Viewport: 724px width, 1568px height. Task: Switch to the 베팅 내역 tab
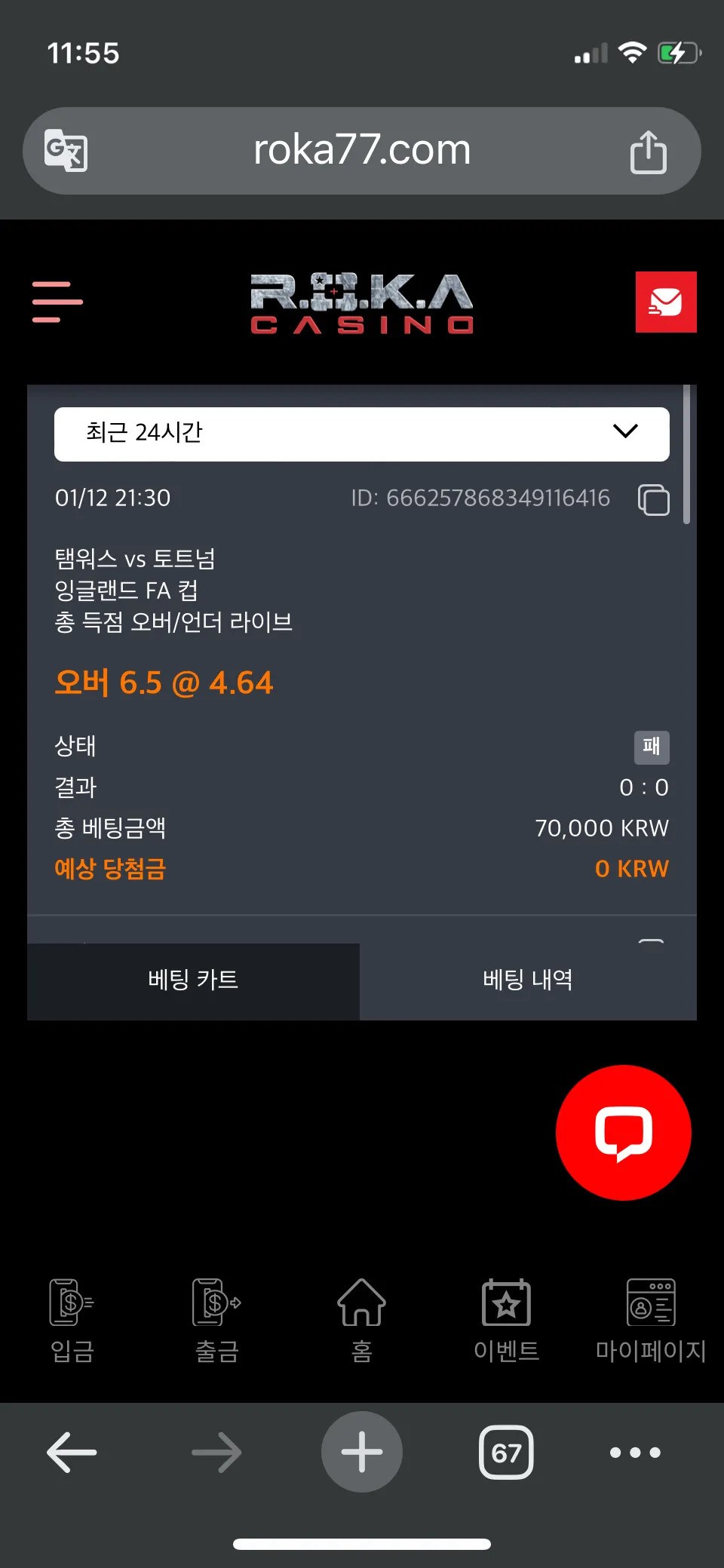pyautogui.click(x=528, y=980)
